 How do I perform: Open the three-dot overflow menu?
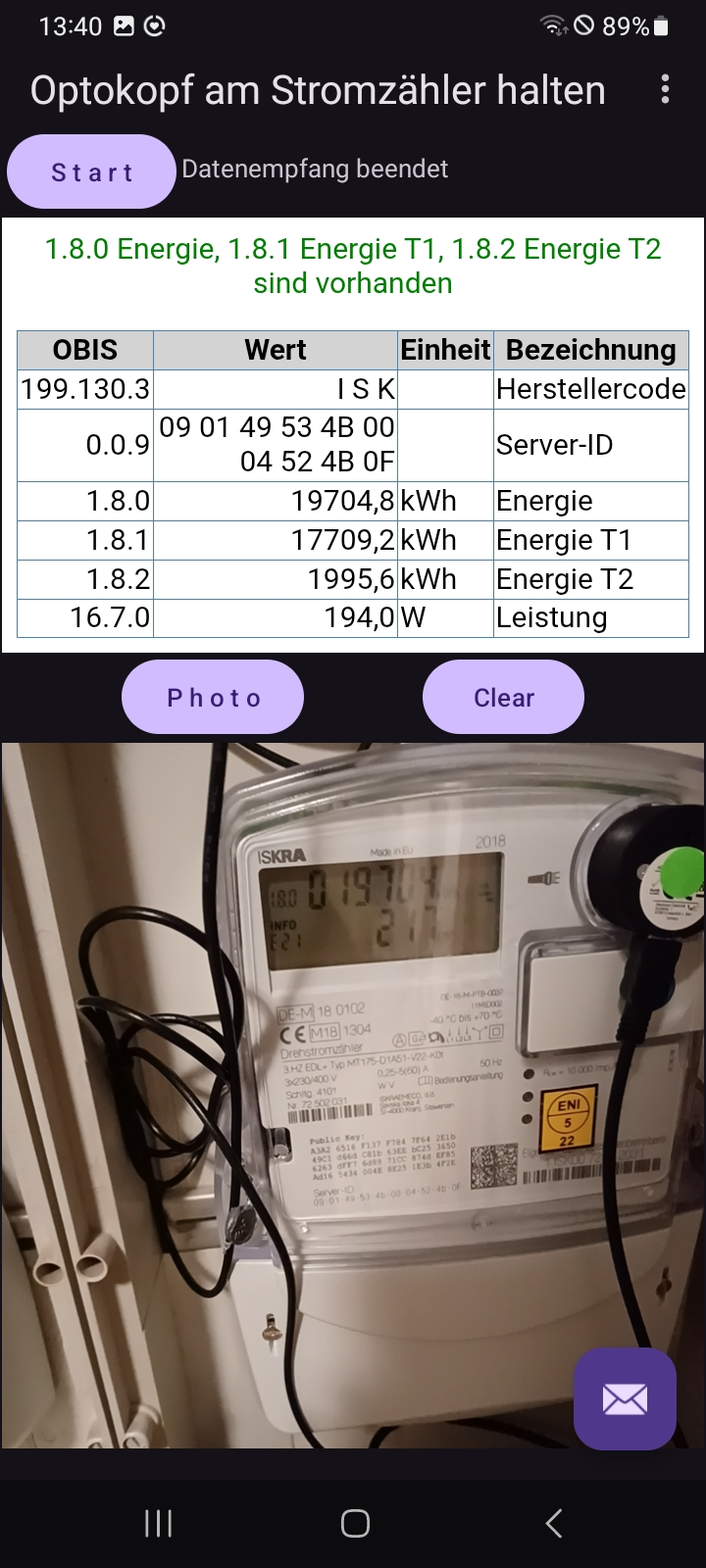666,90
